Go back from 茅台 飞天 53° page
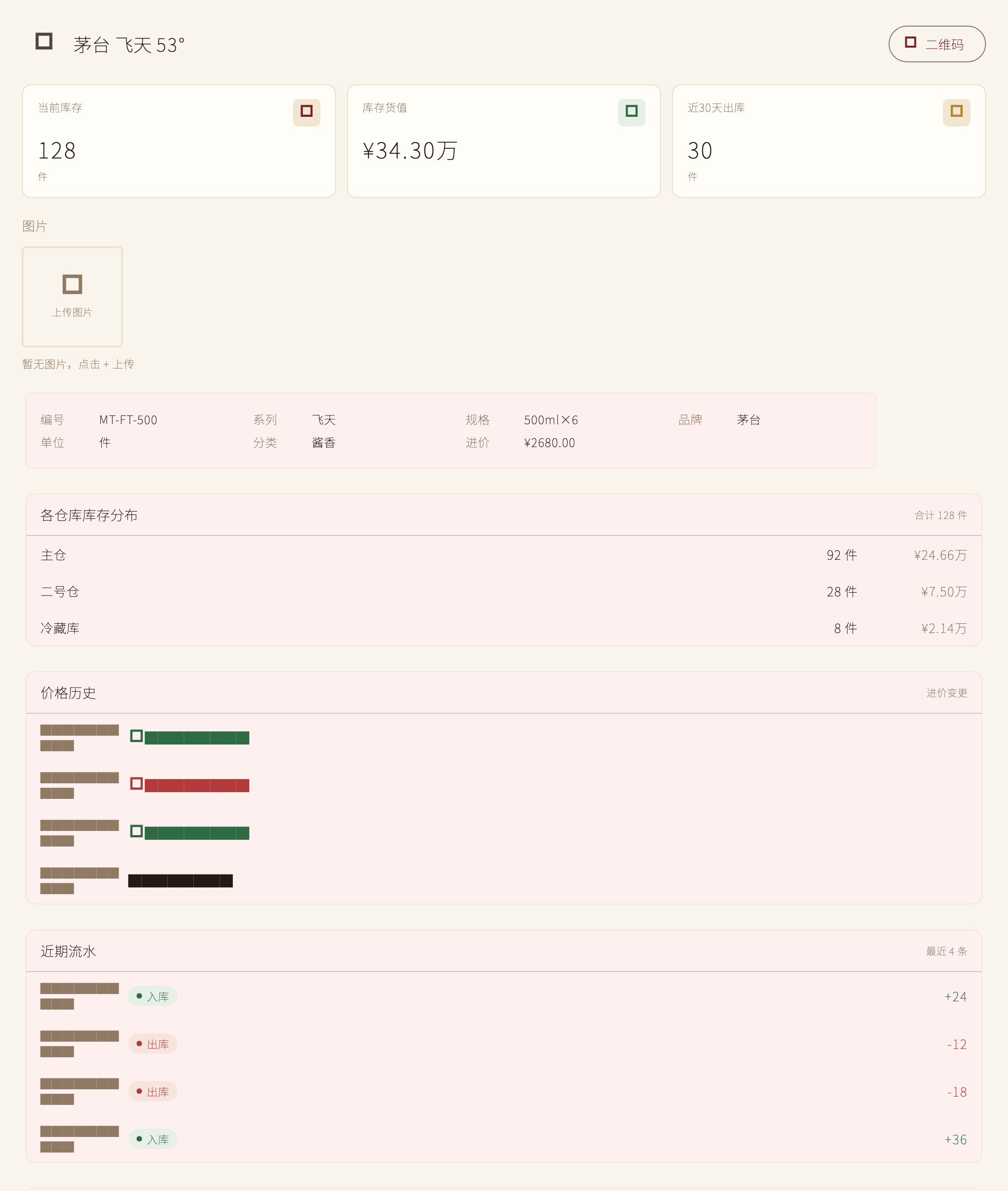This screenshot has height=1191, width=1008. tap(44, 42)
